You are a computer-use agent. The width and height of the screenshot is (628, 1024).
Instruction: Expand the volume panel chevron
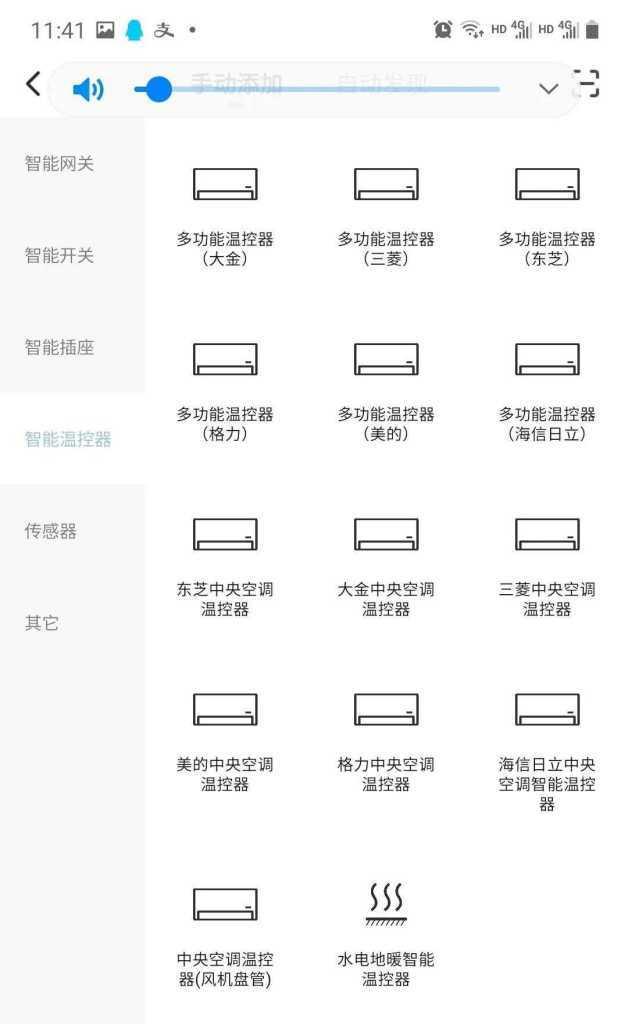tap(548, 89)
